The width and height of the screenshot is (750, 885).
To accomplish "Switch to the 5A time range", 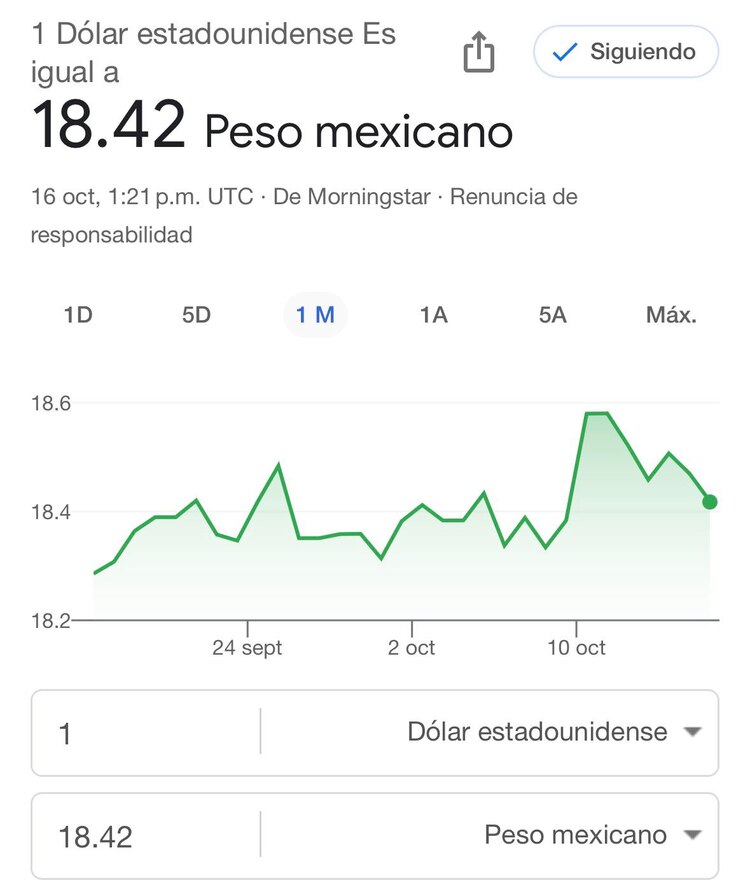I will click(551, 314).
